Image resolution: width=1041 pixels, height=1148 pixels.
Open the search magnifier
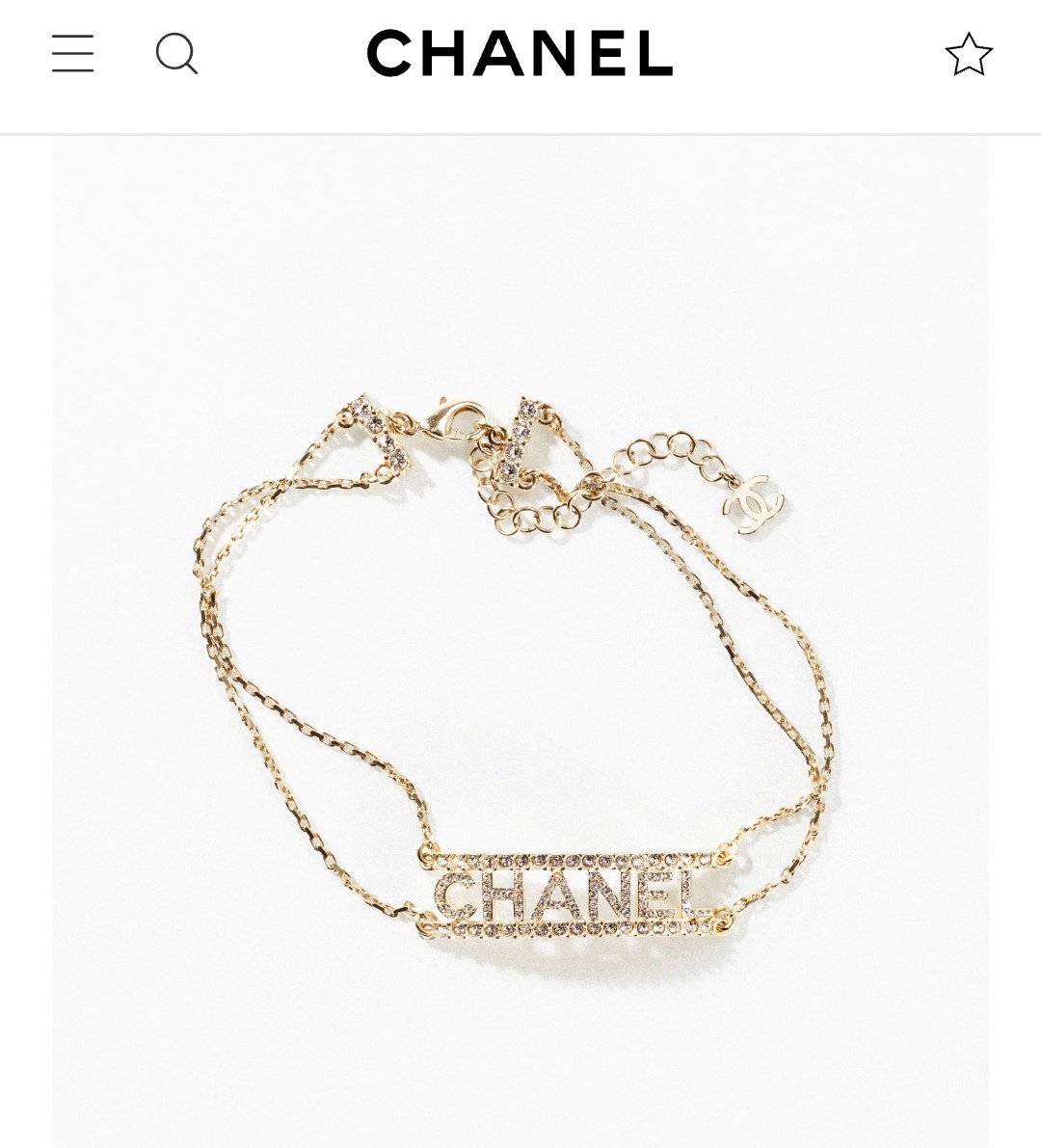click(176, 53)
